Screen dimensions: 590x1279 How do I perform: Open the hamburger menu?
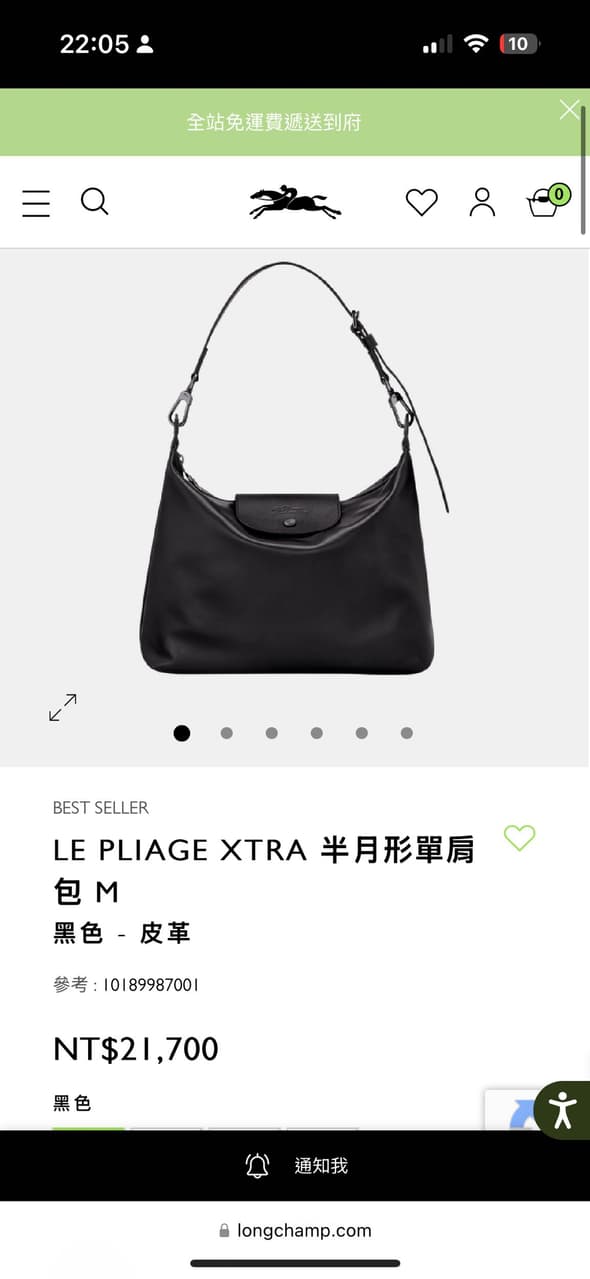point(36,203)
